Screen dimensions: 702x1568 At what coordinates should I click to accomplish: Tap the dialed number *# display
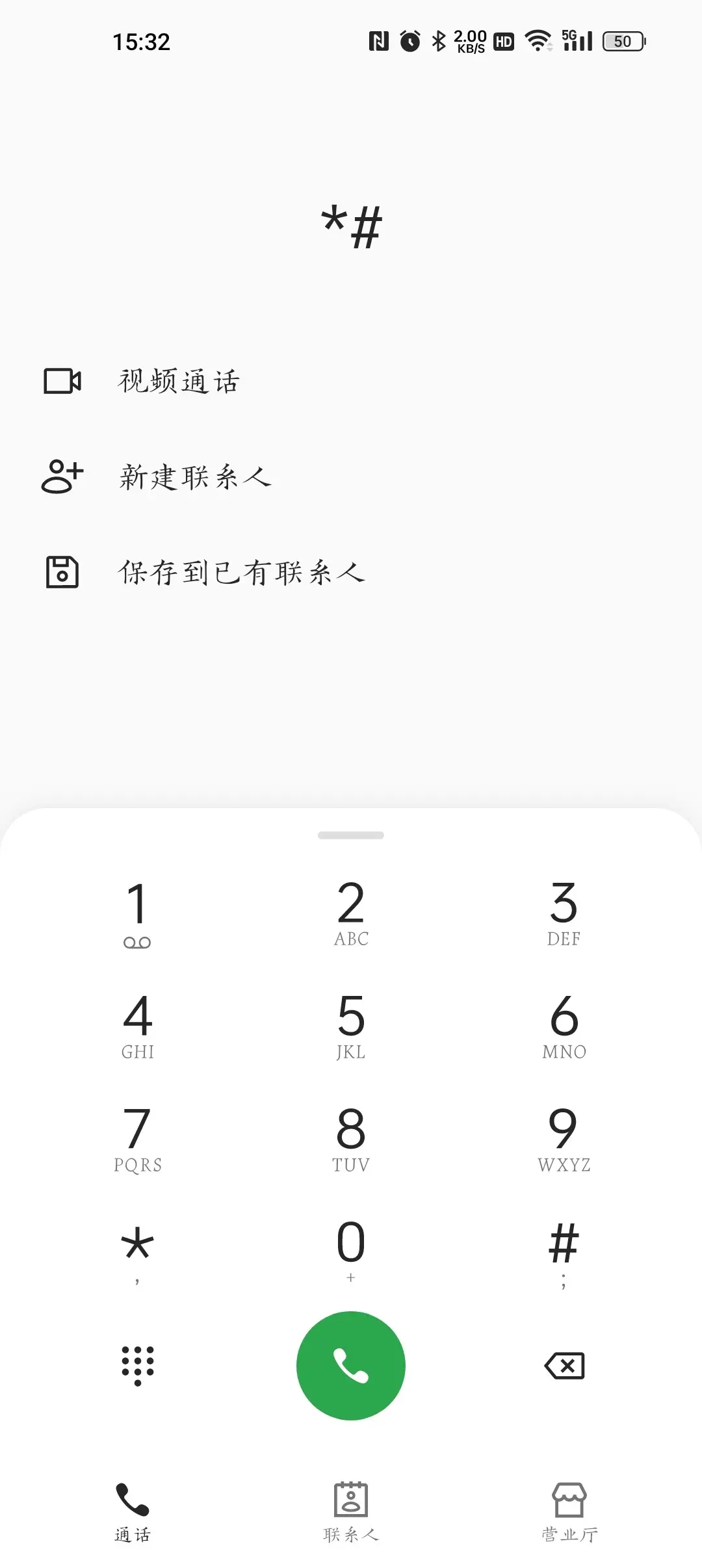tap(351, 224)
